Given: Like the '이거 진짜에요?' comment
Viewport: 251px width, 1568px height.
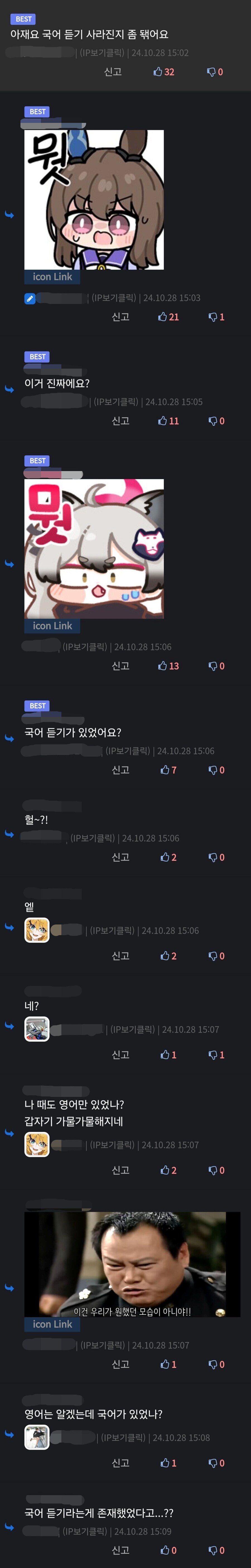Looking at the screenshot, I should 168,421.
